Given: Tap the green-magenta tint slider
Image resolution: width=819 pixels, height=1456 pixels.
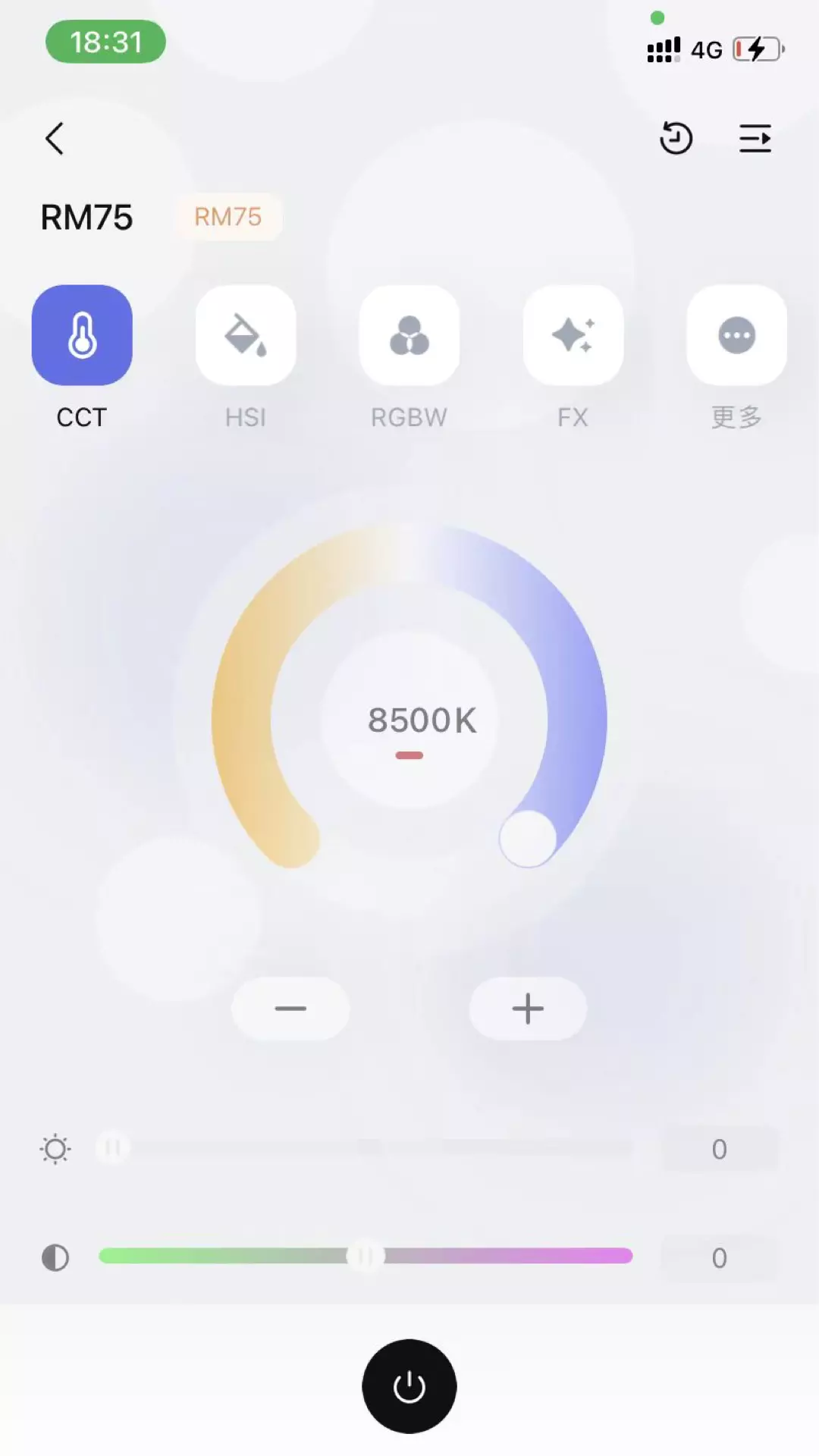Looking at the screenshot, I should click(x=366, y=1257).
